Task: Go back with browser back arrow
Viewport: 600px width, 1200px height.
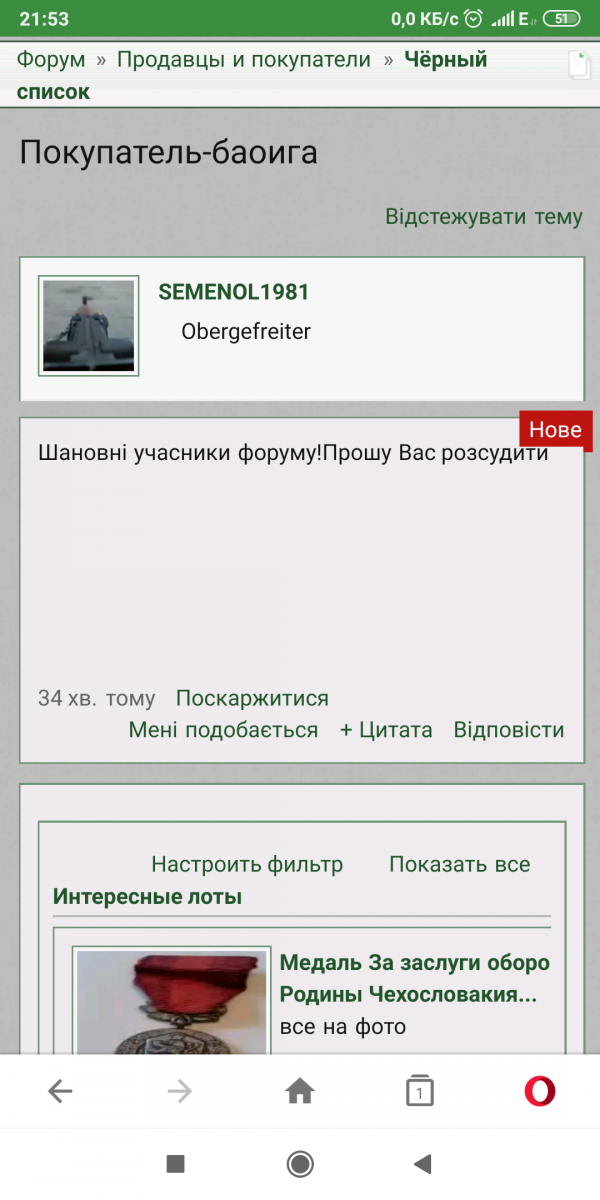Action: (x=60, y=1091)
